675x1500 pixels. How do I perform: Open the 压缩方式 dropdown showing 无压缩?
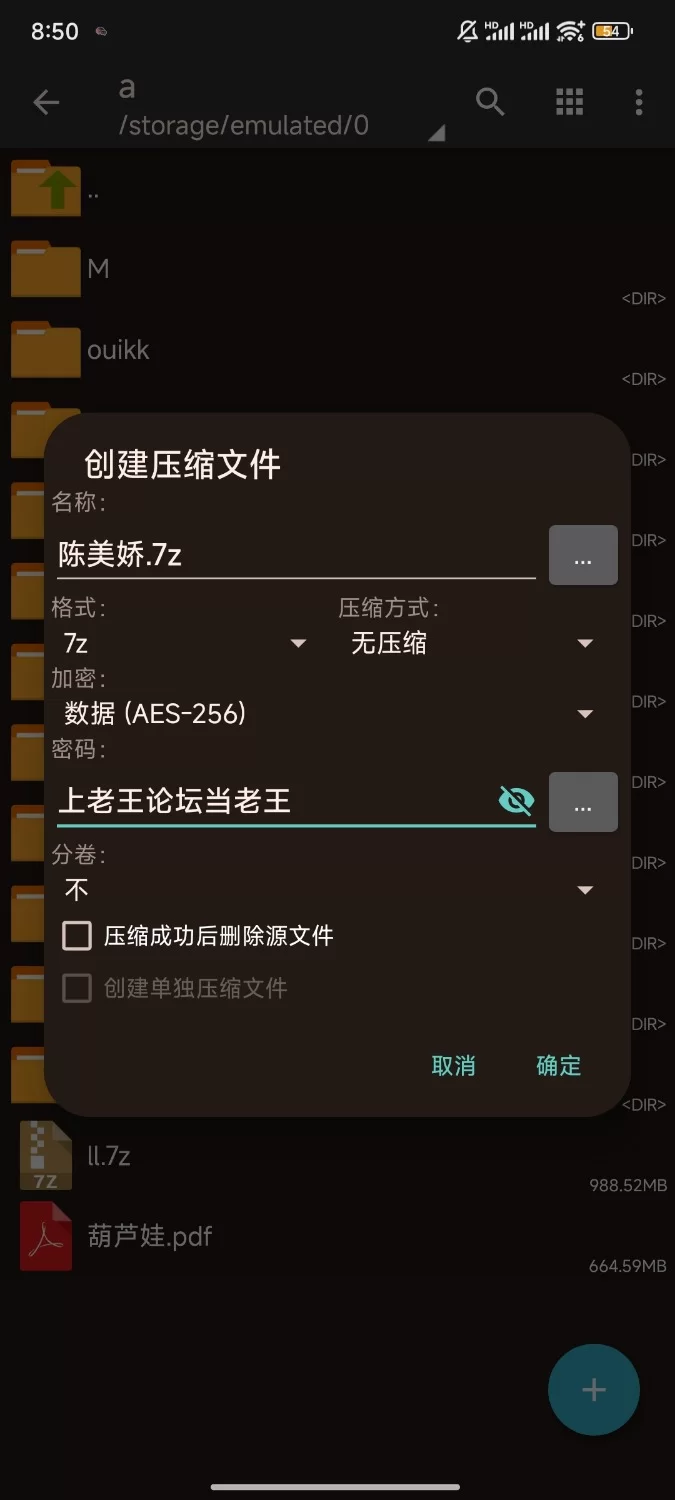coord(472,643)
